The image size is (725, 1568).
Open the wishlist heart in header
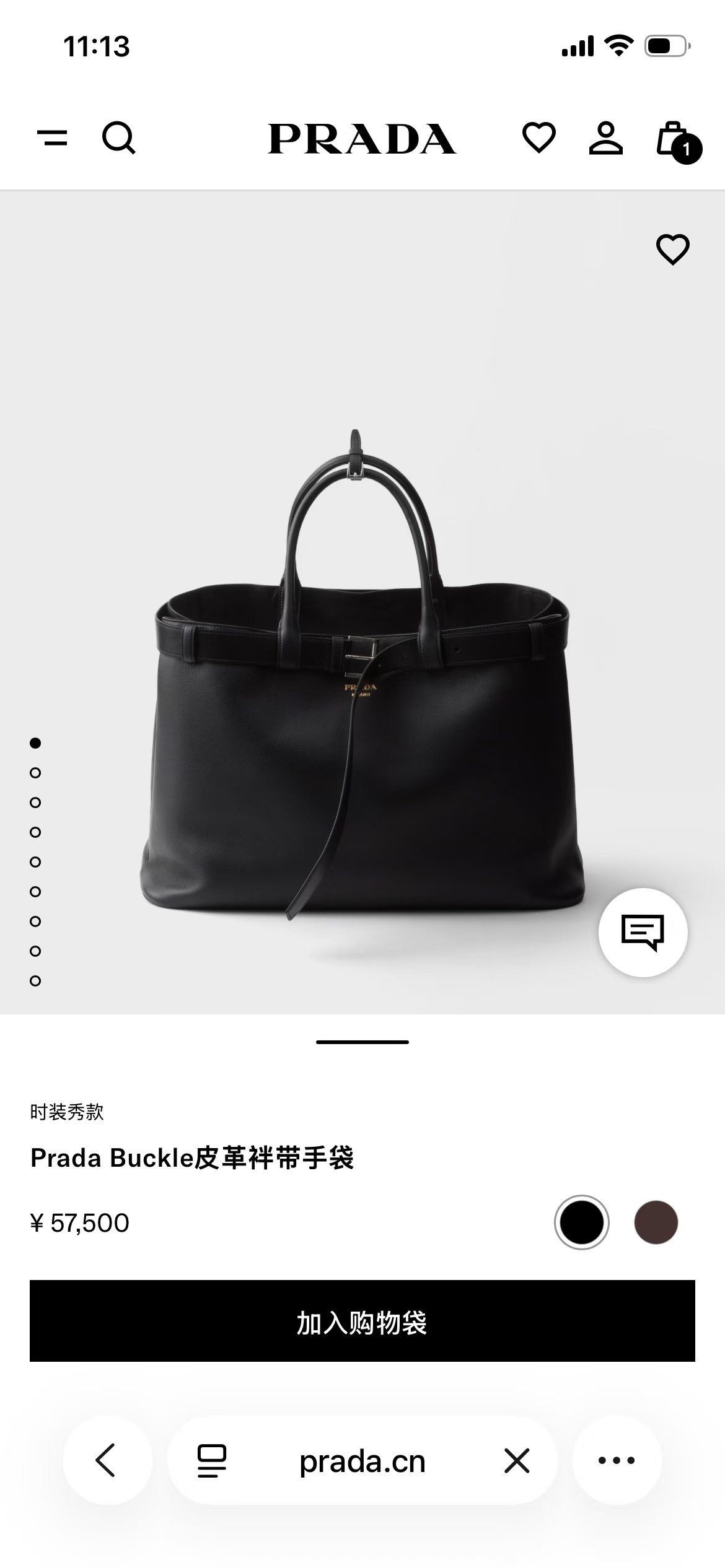(x=538, y=137)
